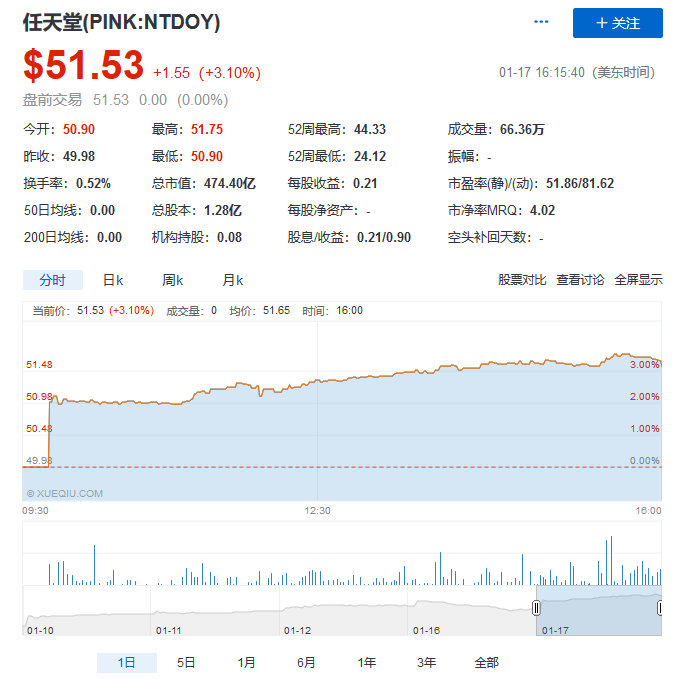Switch to the 分时 chart tab

(x=52, y=280)
